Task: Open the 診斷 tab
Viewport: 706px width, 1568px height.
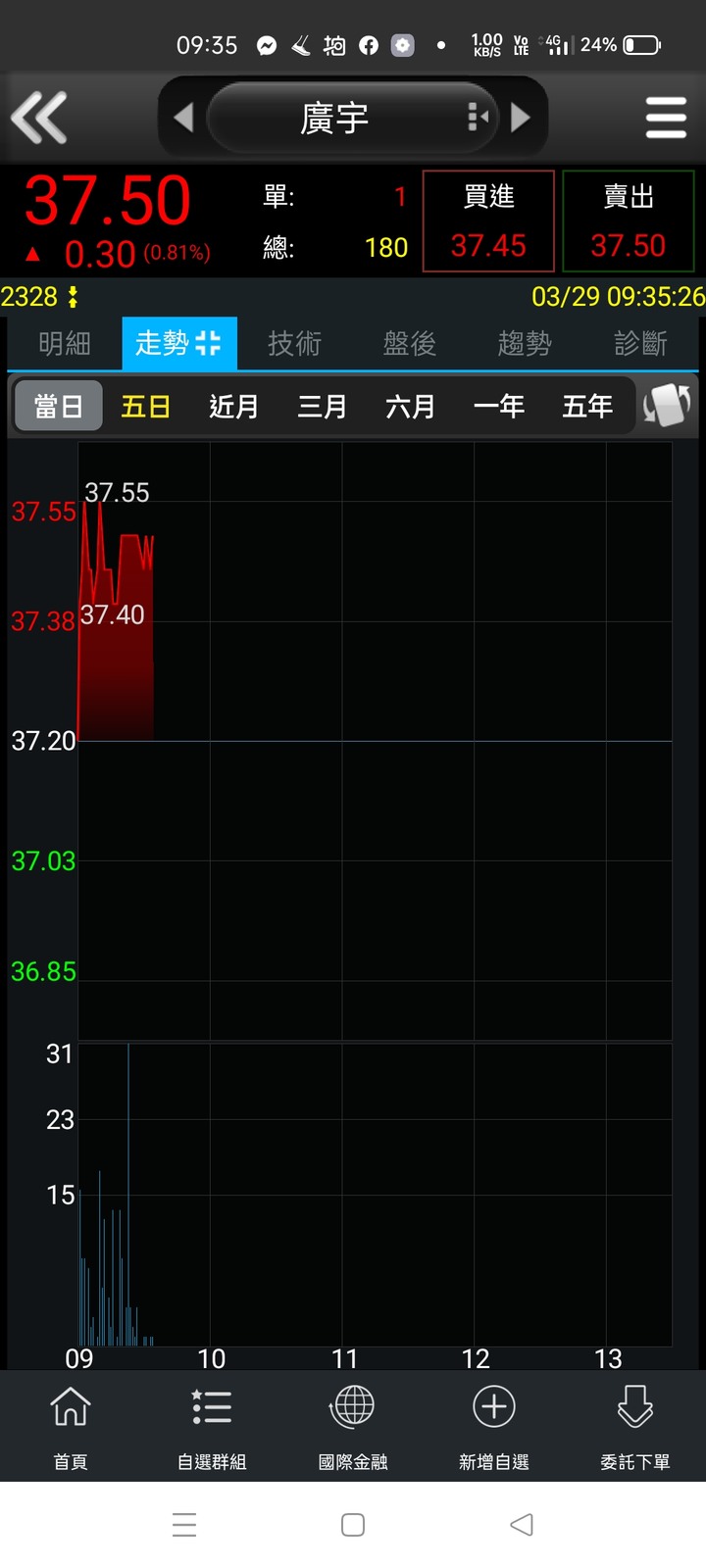Action: tap(640, 344)
